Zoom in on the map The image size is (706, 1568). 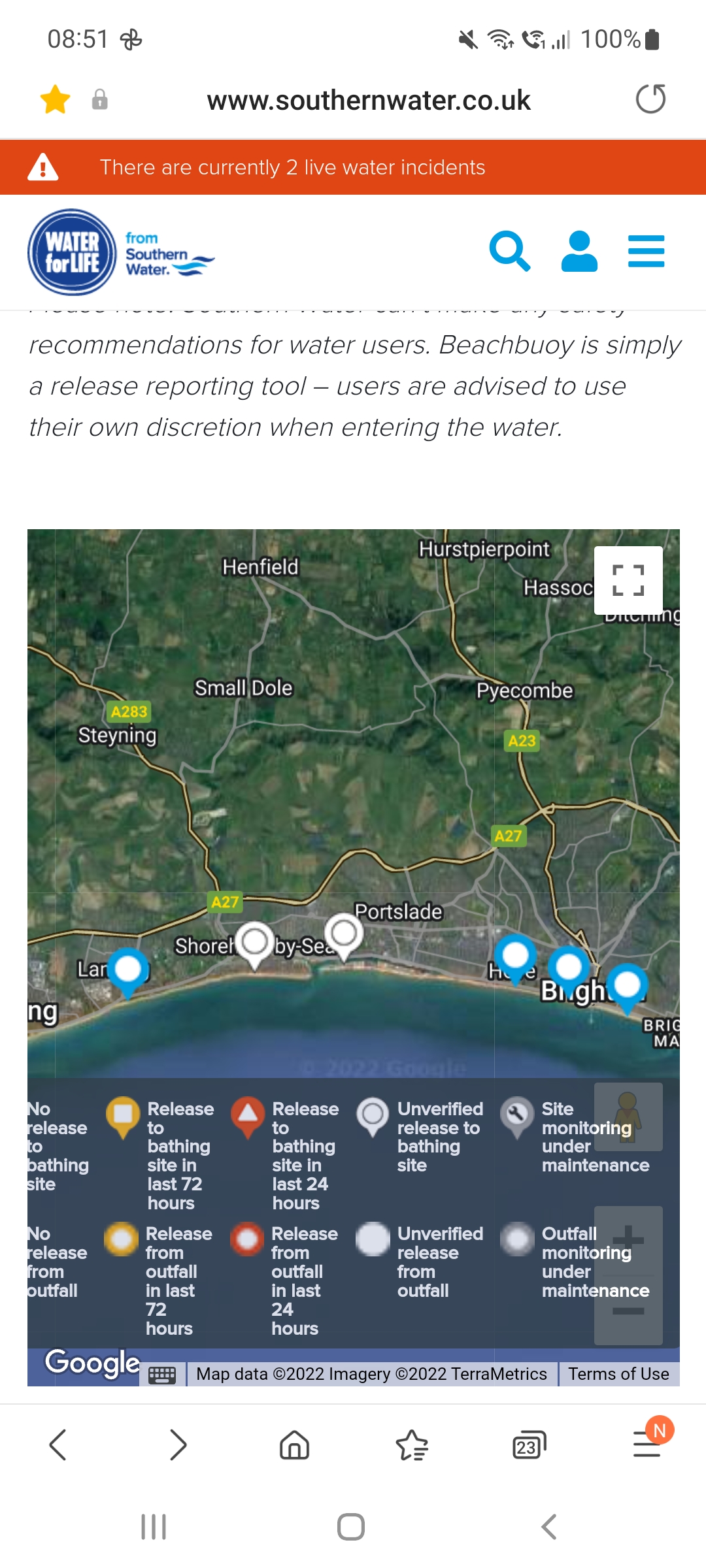pos(628,1239)
